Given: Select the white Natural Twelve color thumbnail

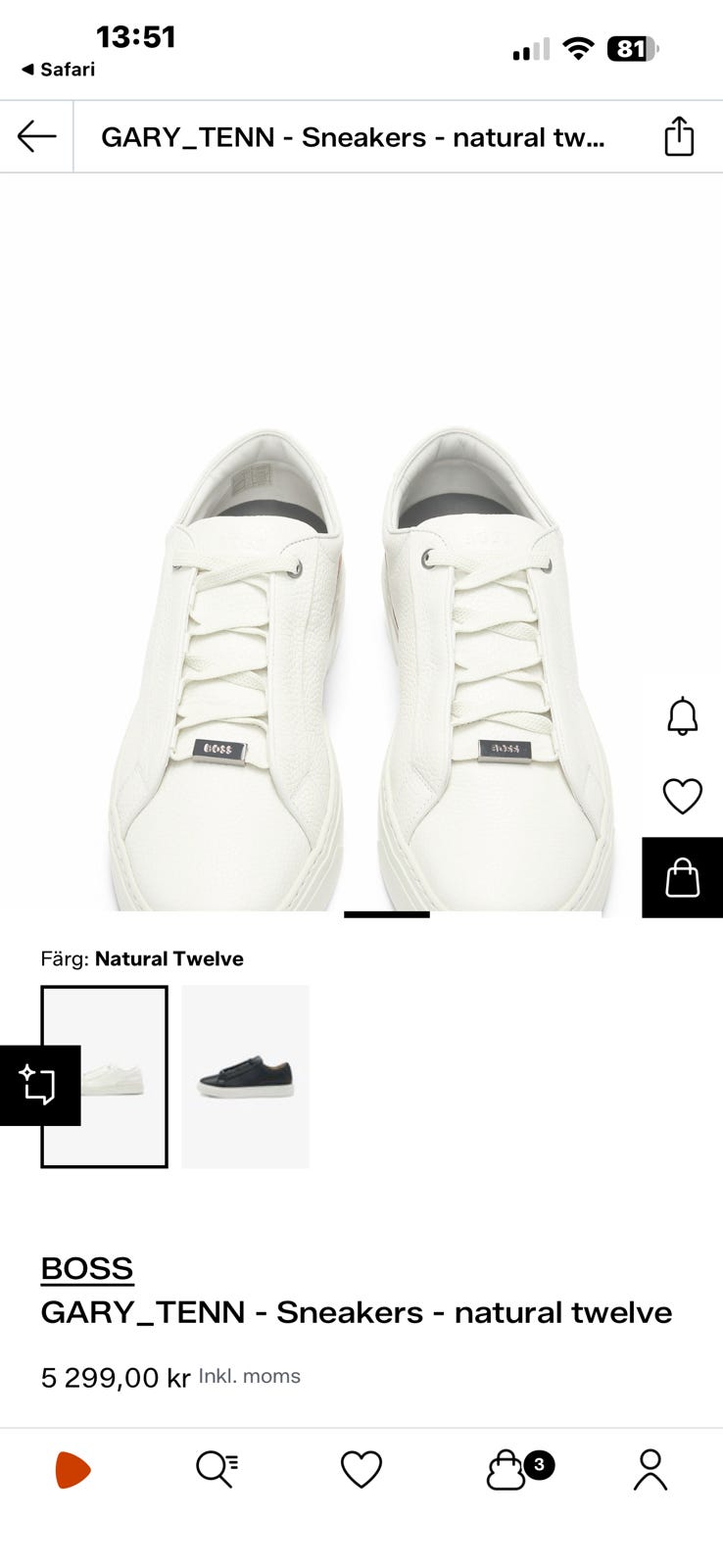Looking at the screenshot, I should (104, 1076).
